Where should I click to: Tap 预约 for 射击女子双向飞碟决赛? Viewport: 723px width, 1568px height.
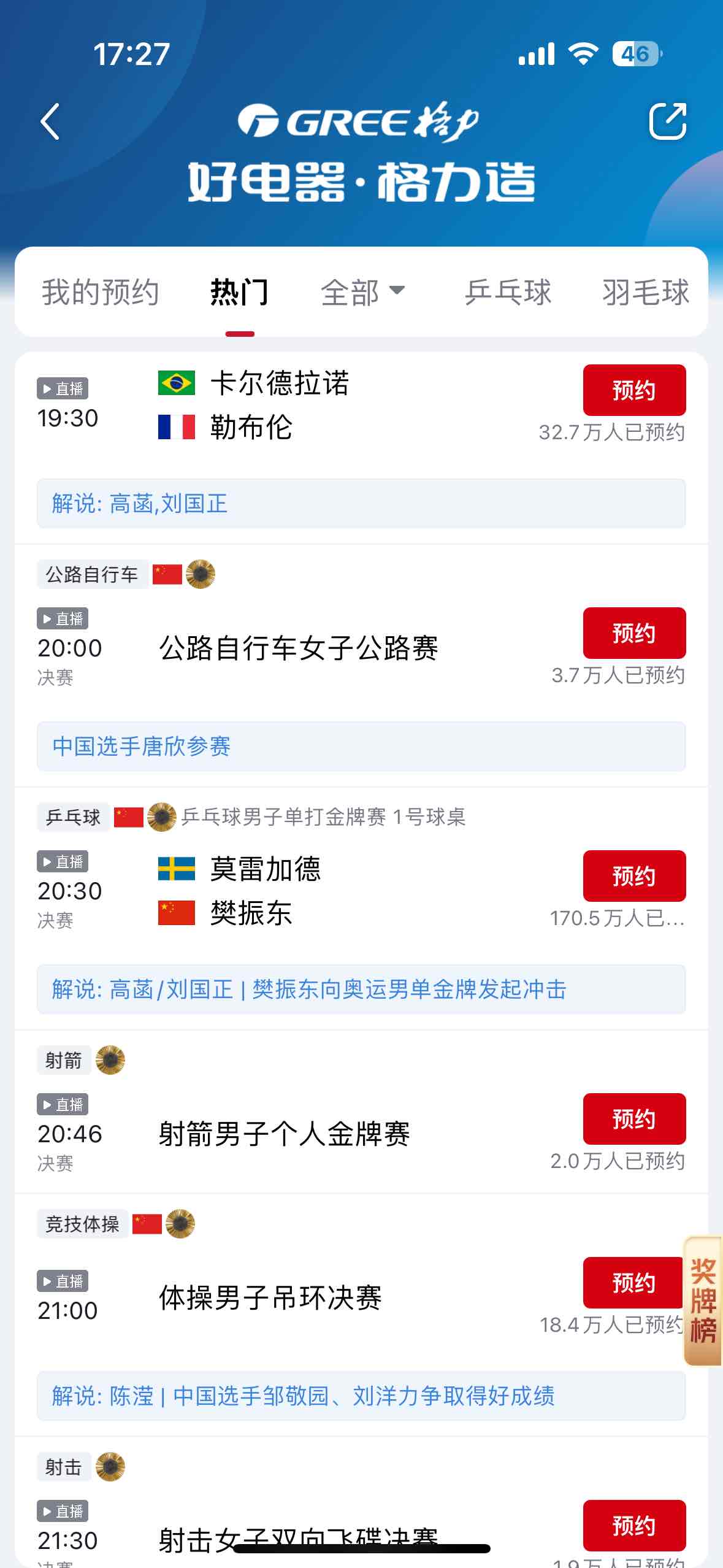[x=634, y=1526]
